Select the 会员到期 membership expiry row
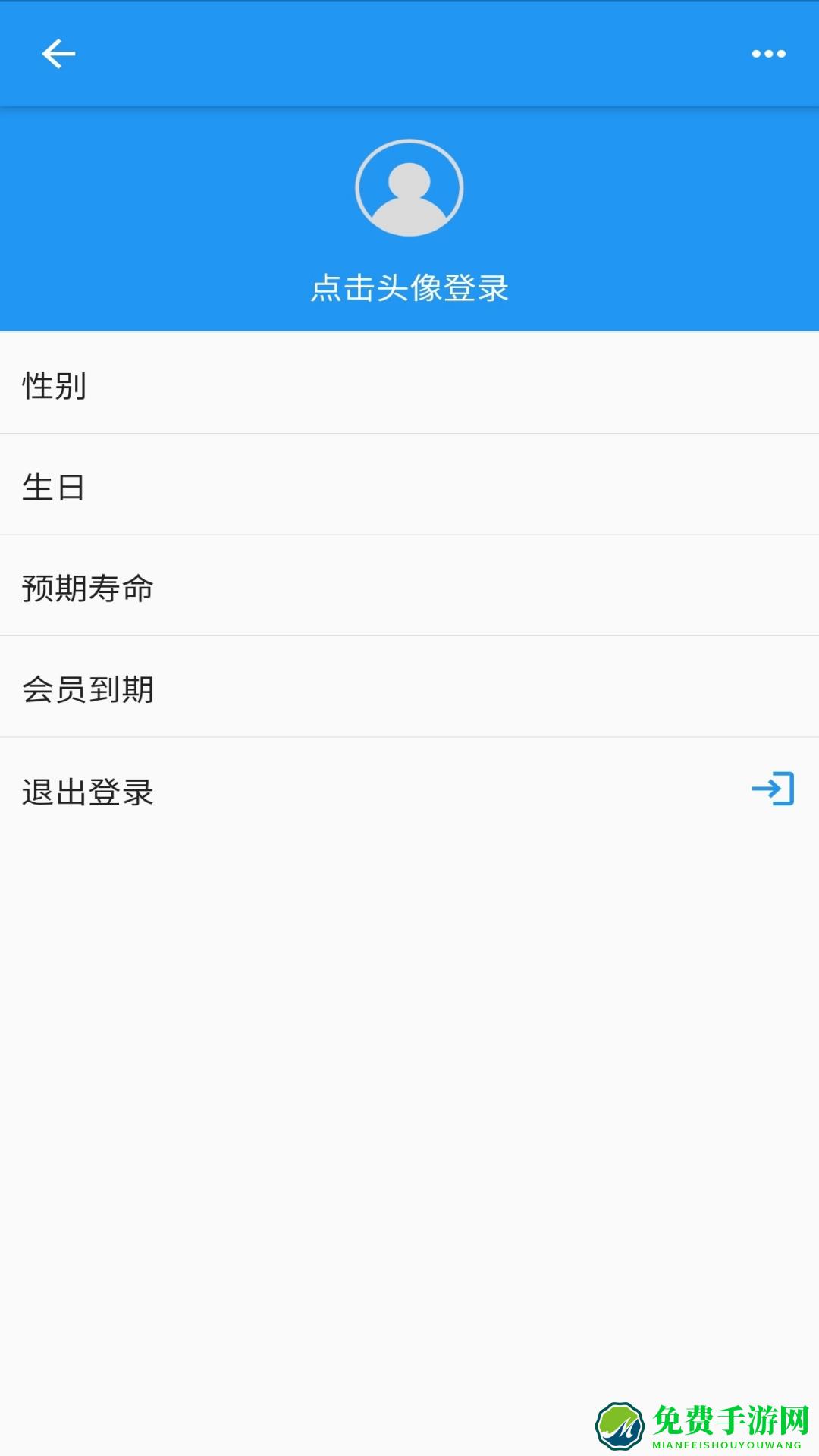 [409, 690]
